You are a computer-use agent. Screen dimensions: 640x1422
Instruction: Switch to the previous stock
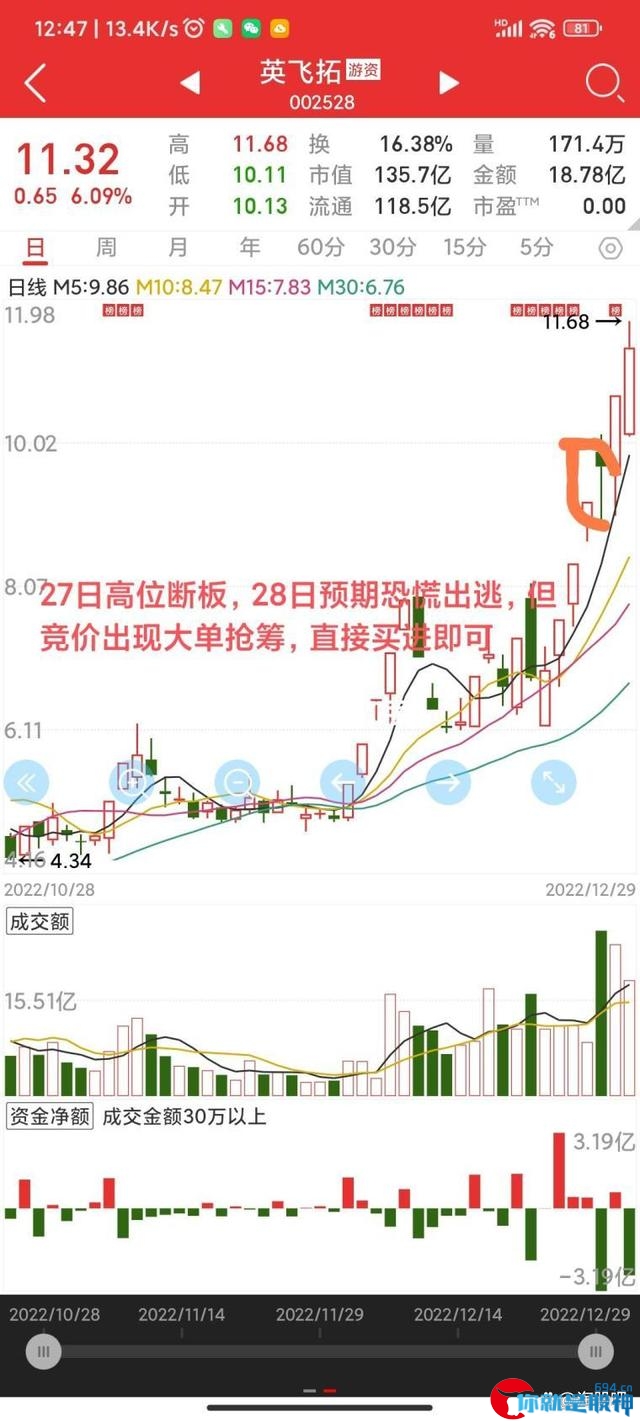[x=190, y=83]
